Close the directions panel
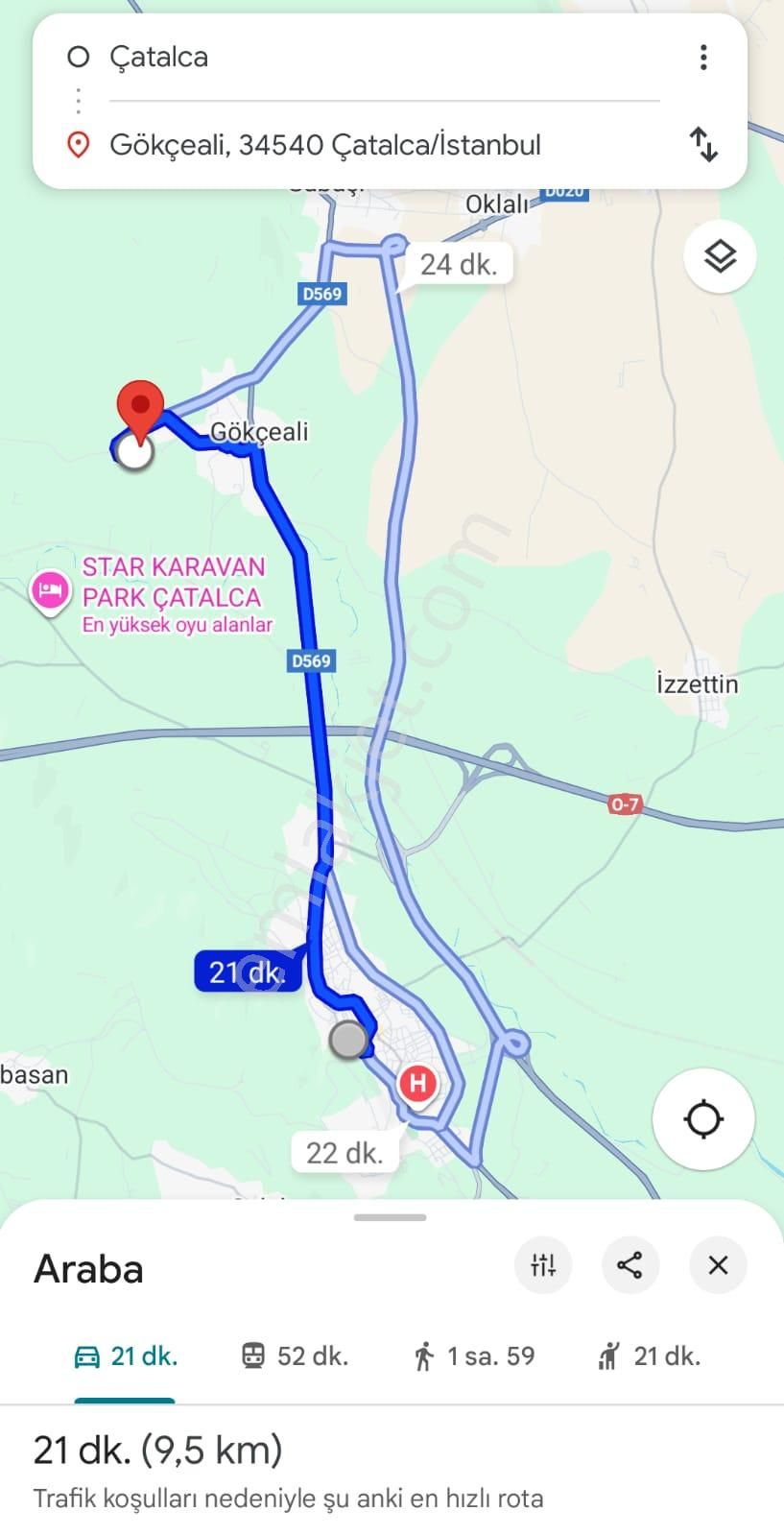The image size is (784, 1535). (717, 1265)
